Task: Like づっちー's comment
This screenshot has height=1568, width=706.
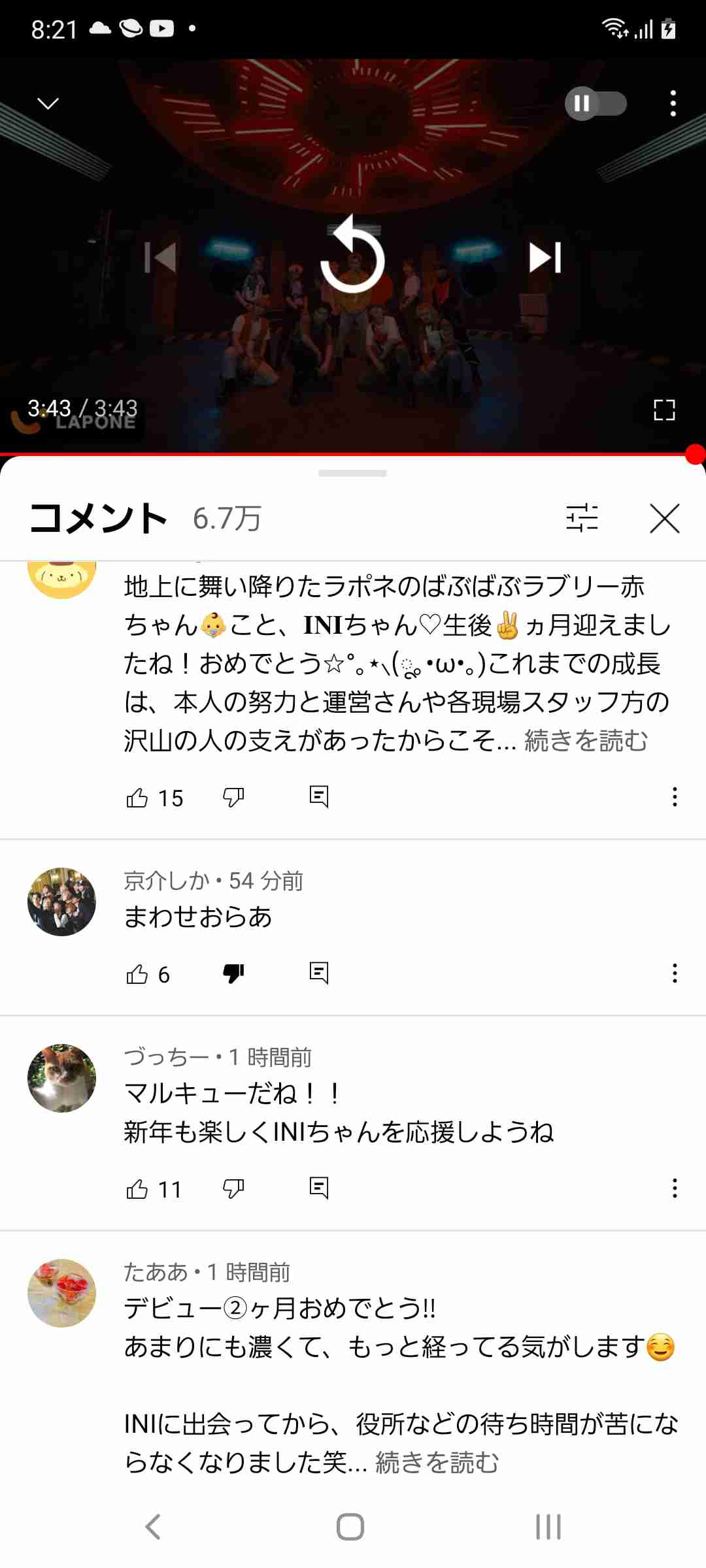Action: tap(137, 1188)
